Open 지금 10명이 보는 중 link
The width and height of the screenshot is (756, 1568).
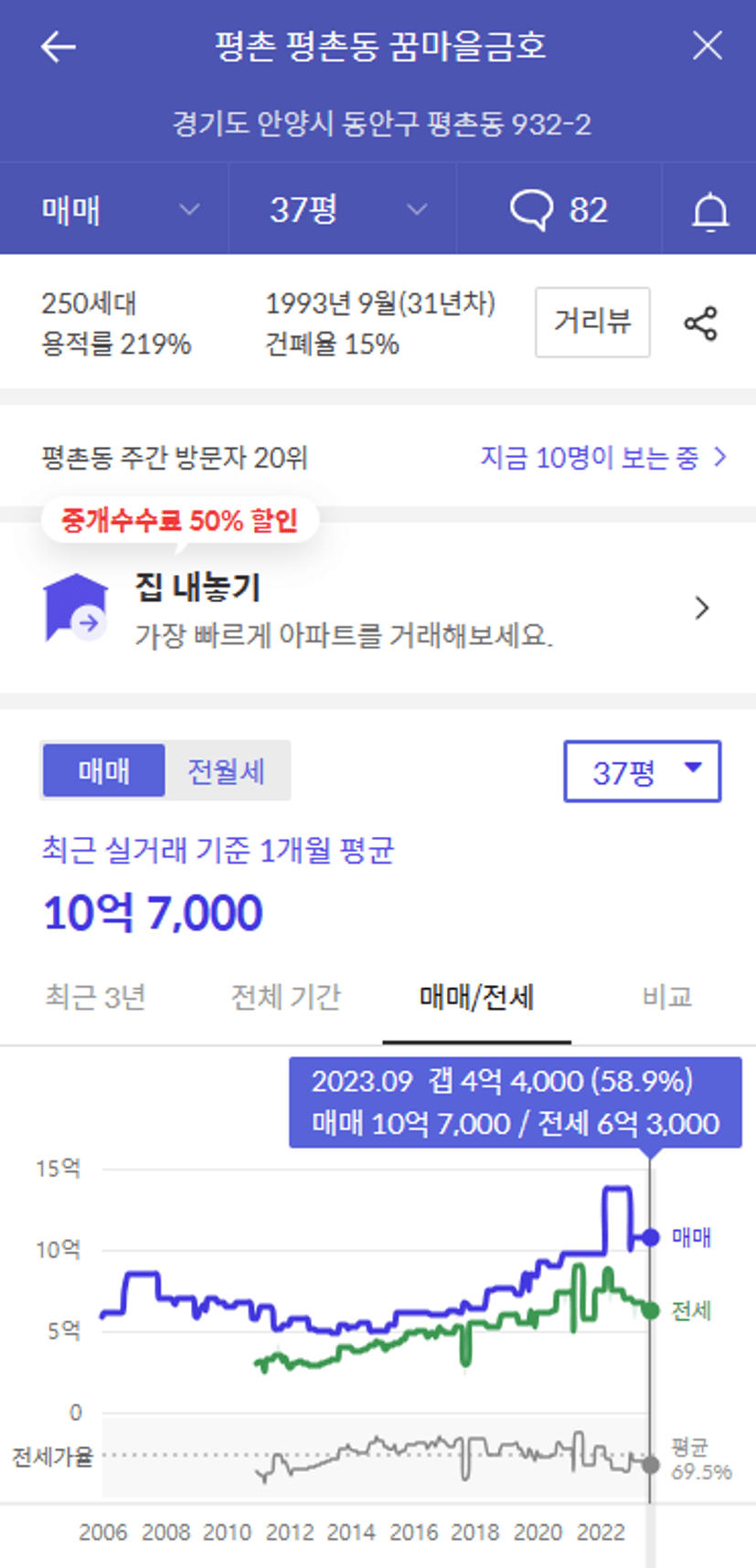[x=603, y=457]
